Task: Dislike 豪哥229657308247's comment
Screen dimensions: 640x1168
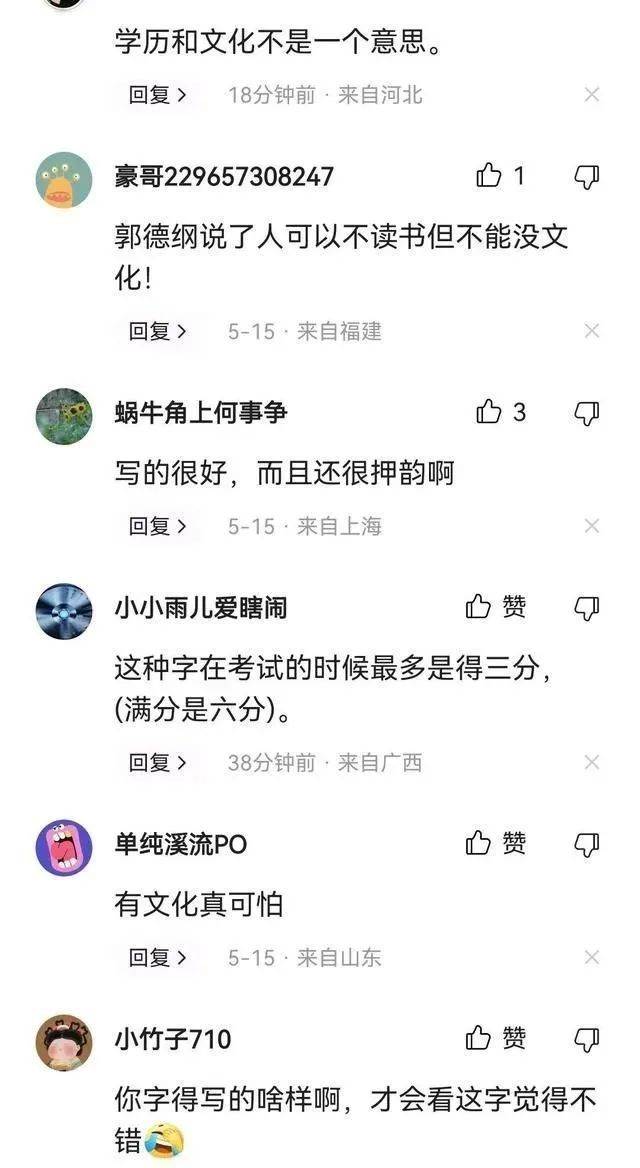Action: click(x=587, y=177)
